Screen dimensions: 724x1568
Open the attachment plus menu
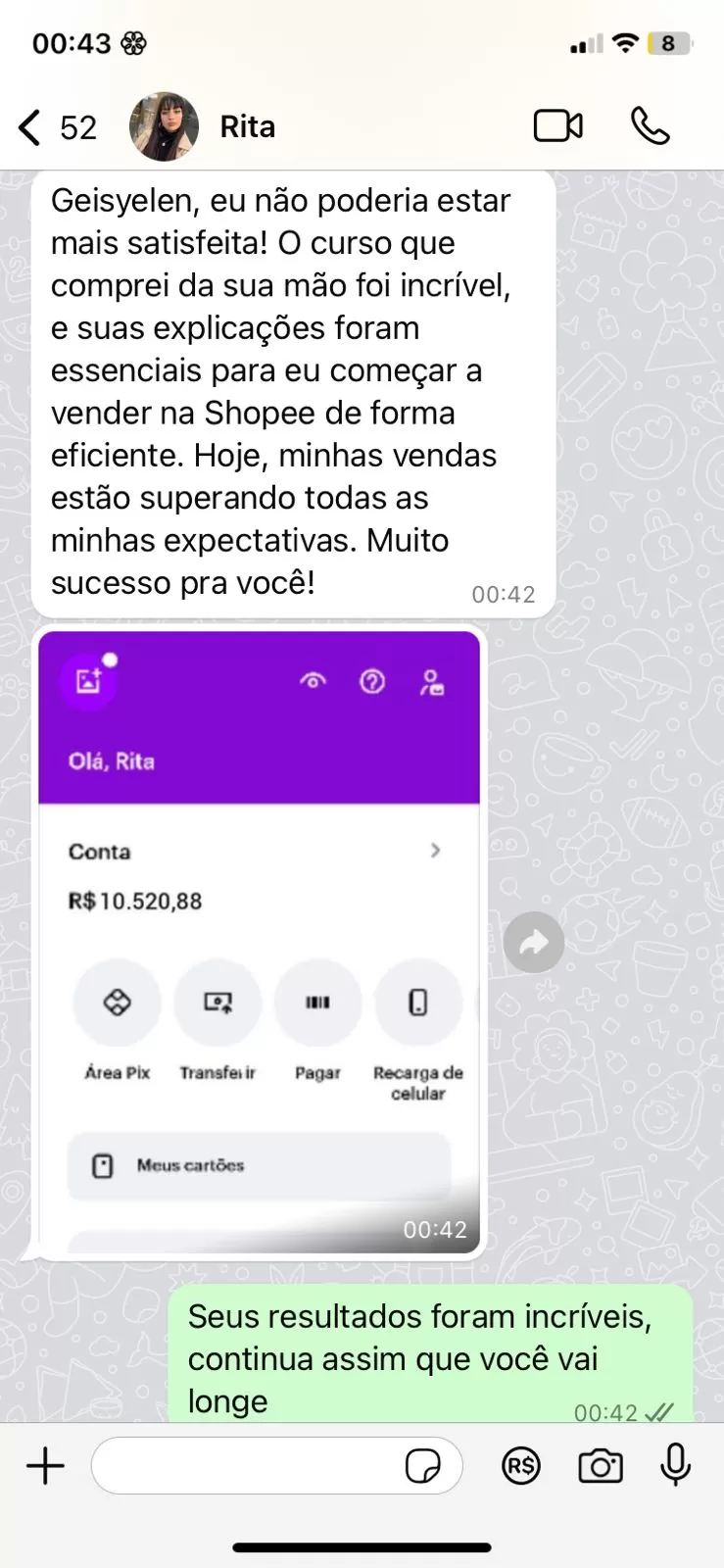[45, 1466]
